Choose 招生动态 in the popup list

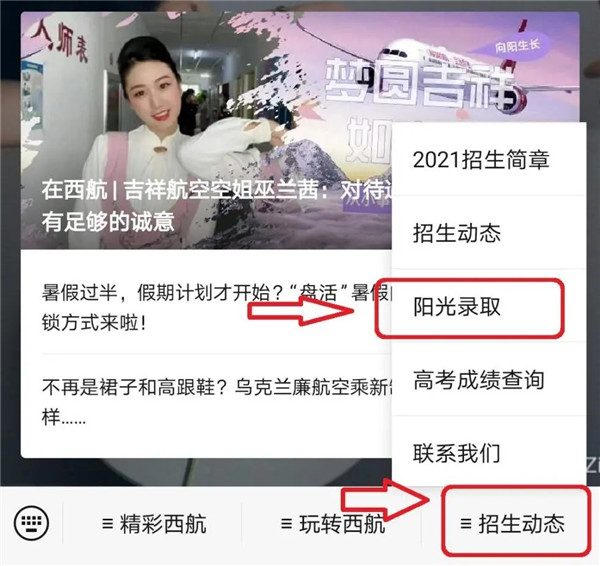click(x=456, y=233)
